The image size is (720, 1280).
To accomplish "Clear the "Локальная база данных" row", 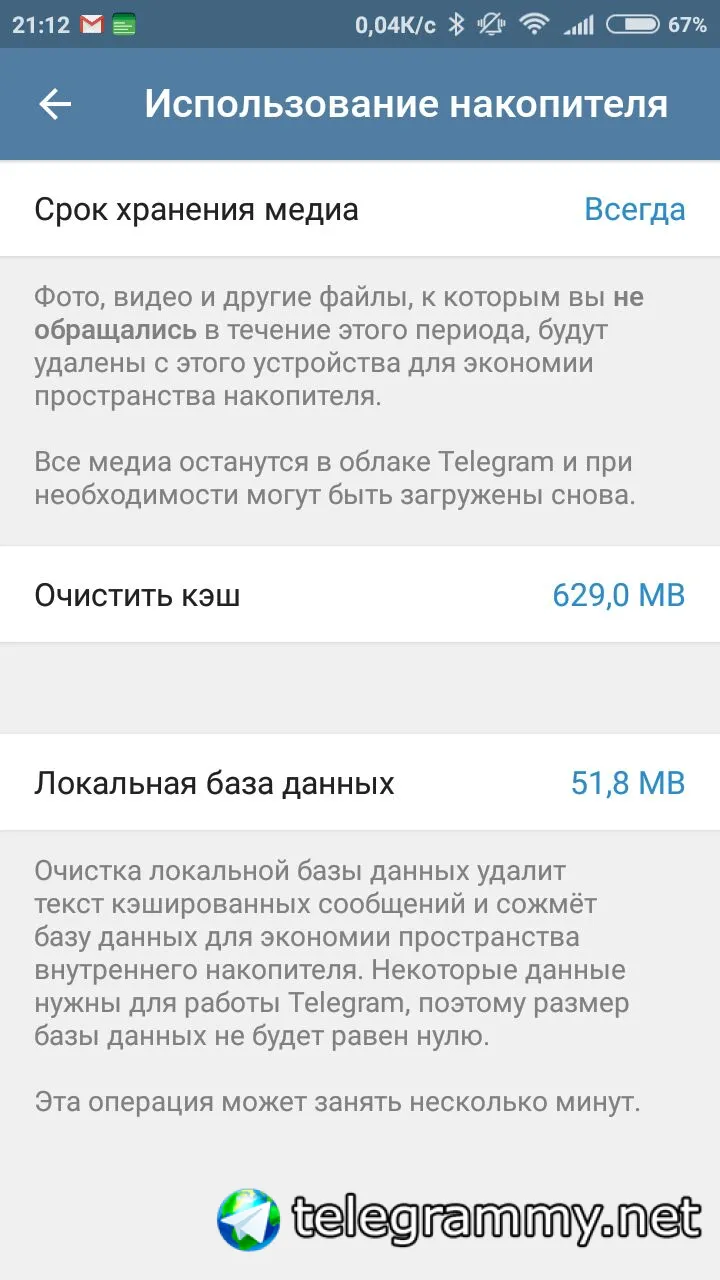I will [x=360, y=783].
